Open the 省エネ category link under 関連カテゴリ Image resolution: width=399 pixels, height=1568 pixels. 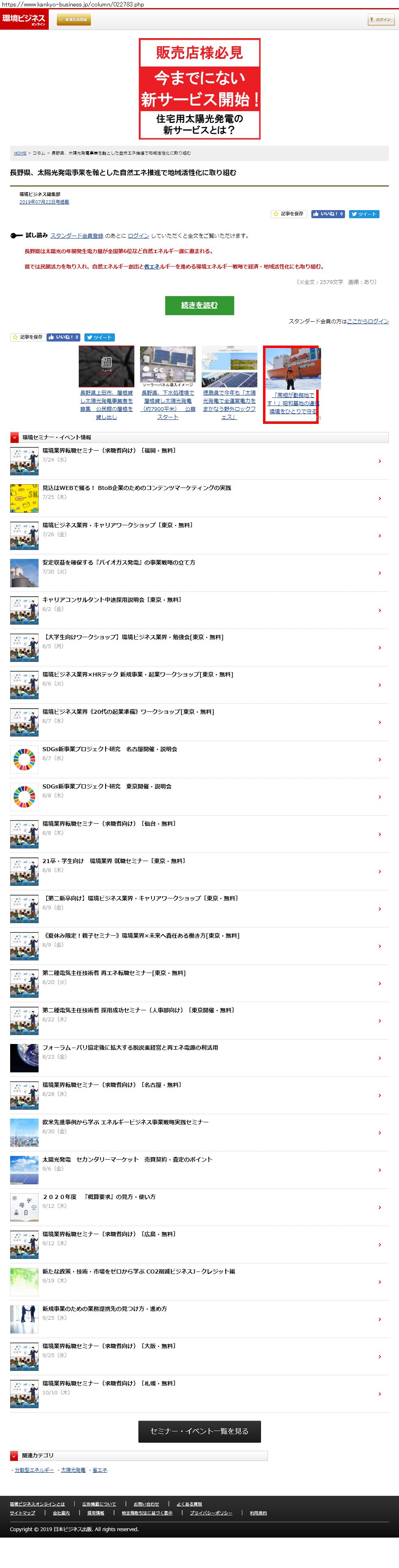[100, 1469]
